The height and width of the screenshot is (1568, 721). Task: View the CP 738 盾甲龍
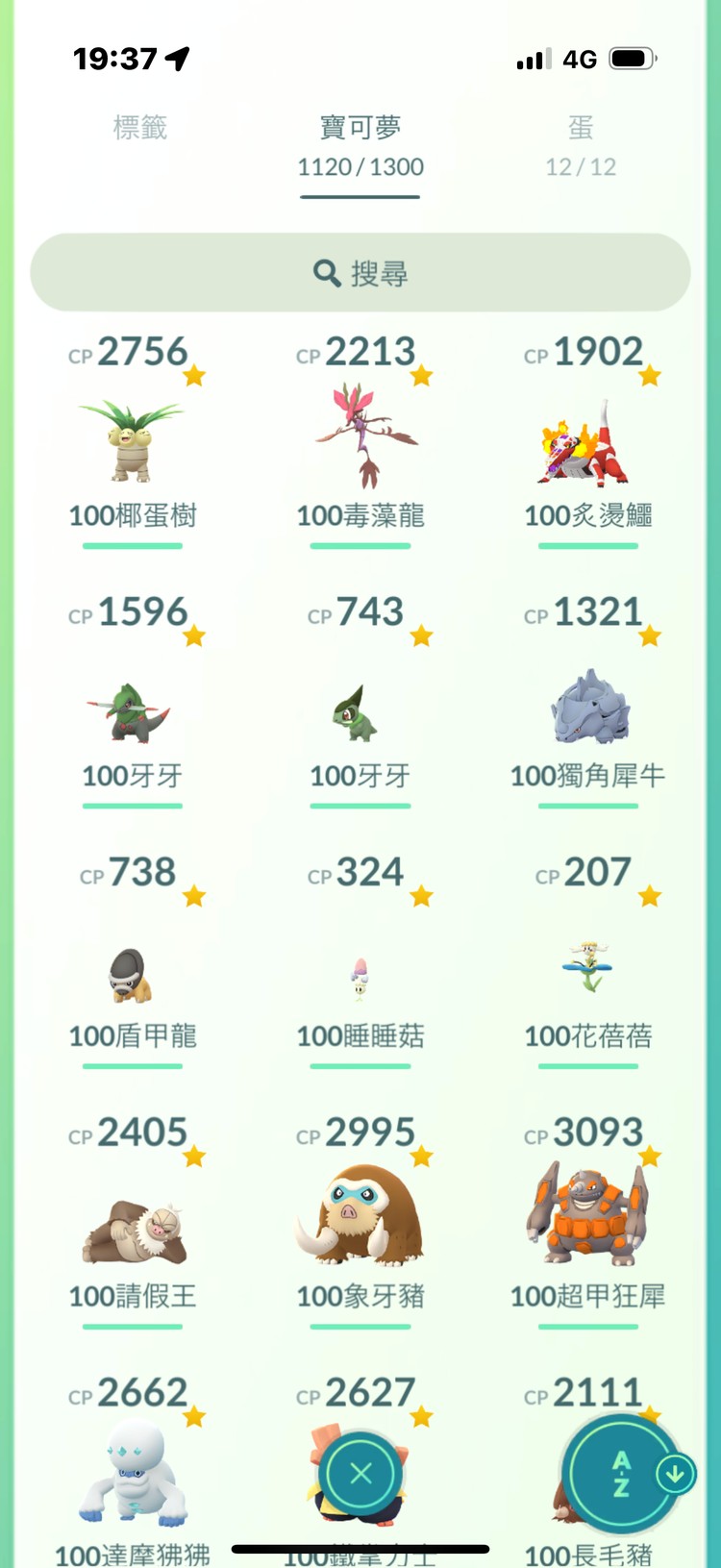click(x=133, y=973)
